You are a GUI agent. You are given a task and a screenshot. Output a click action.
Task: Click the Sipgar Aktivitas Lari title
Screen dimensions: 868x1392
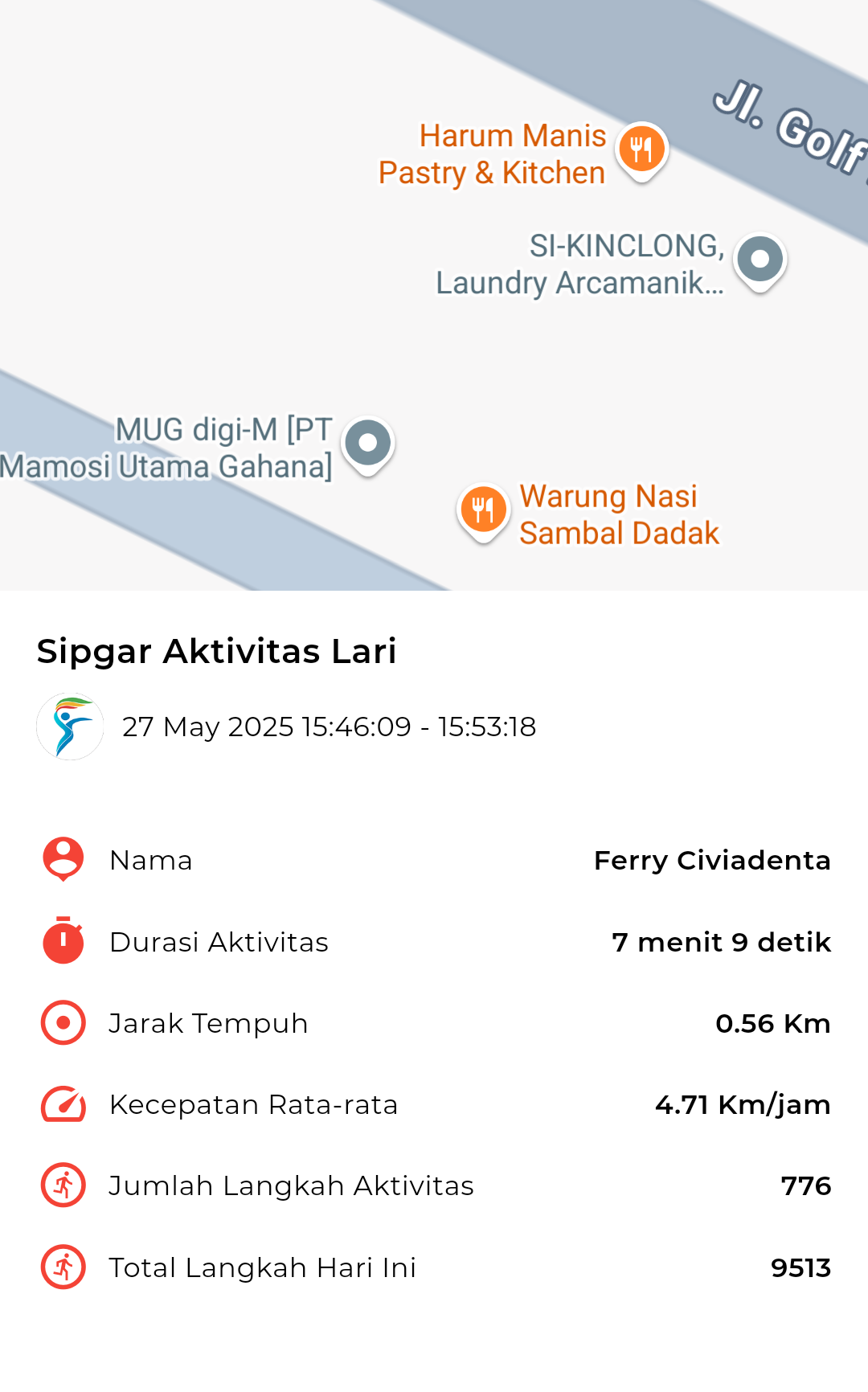tap(217, 652)
